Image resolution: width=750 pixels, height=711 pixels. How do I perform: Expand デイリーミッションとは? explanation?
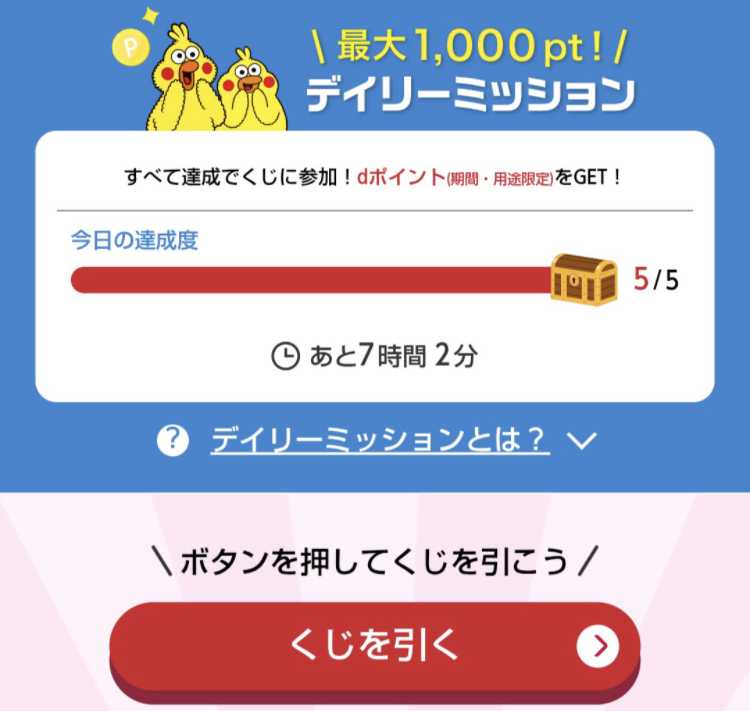(380, 440)
